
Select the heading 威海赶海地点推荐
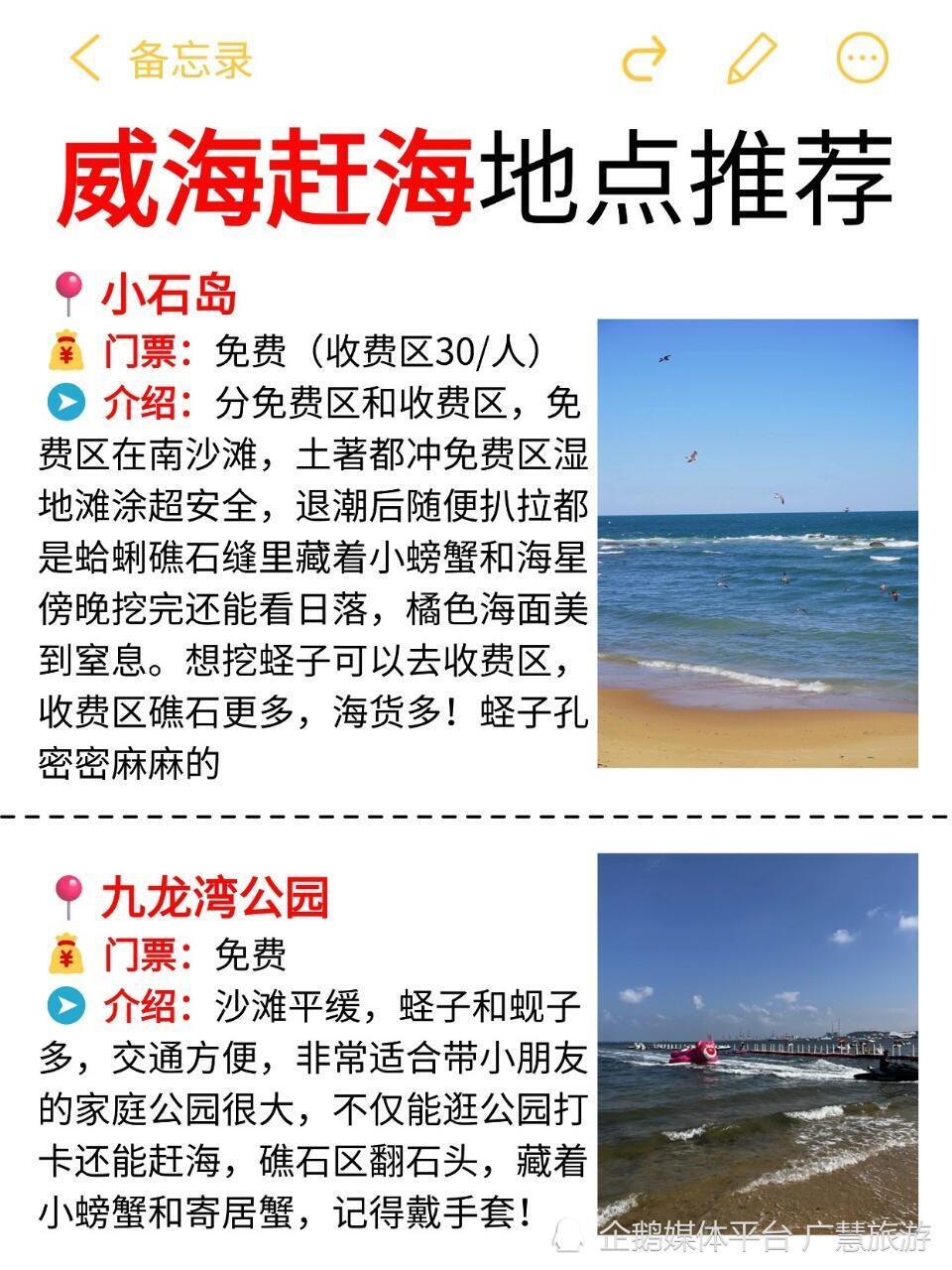click(x=476, y=179)
